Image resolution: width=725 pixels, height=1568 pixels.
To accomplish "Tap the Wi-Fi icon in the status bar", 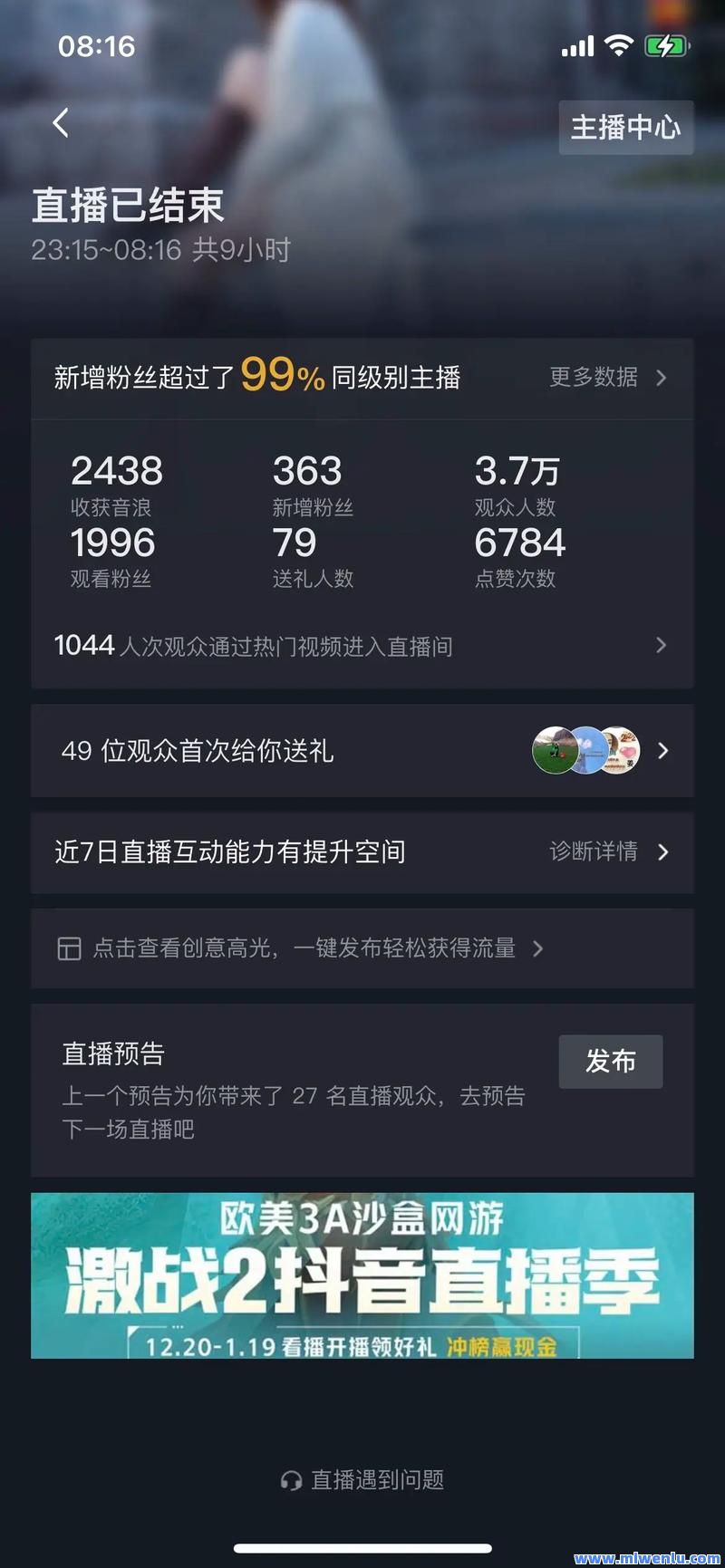I will tap(619, 45).
